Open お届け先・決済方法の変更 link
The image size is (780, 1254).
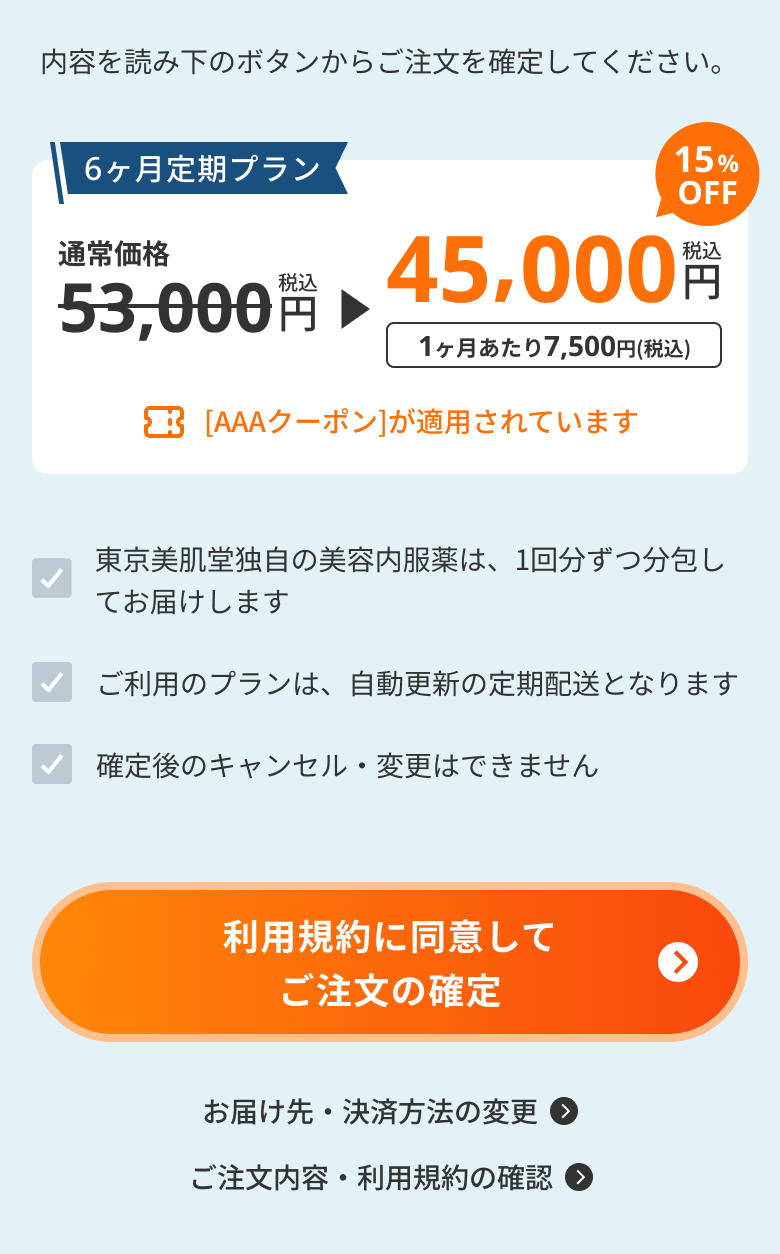390,1111
